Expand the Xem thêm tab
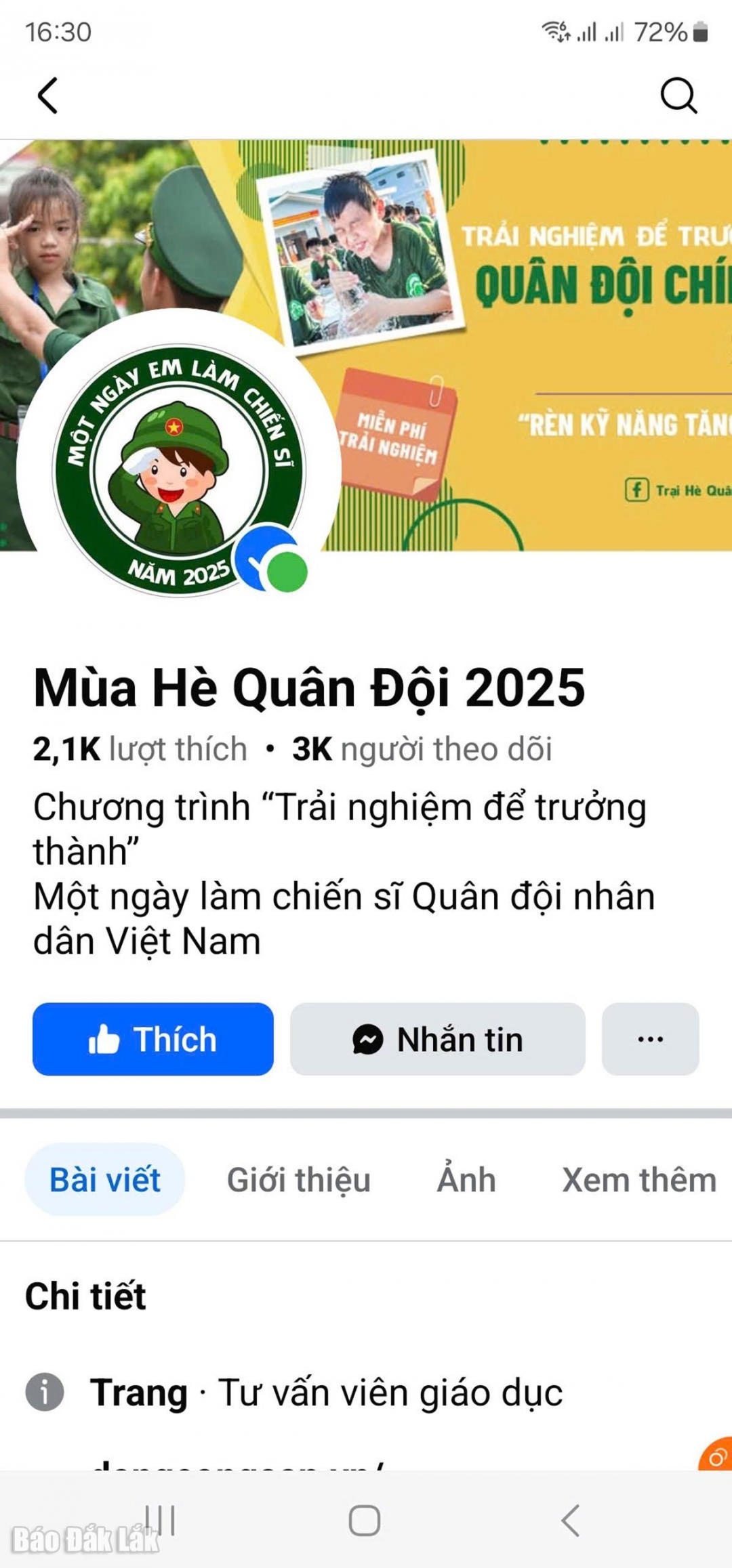Screen dimensions: 732x1568 [x=638, y=1180]
